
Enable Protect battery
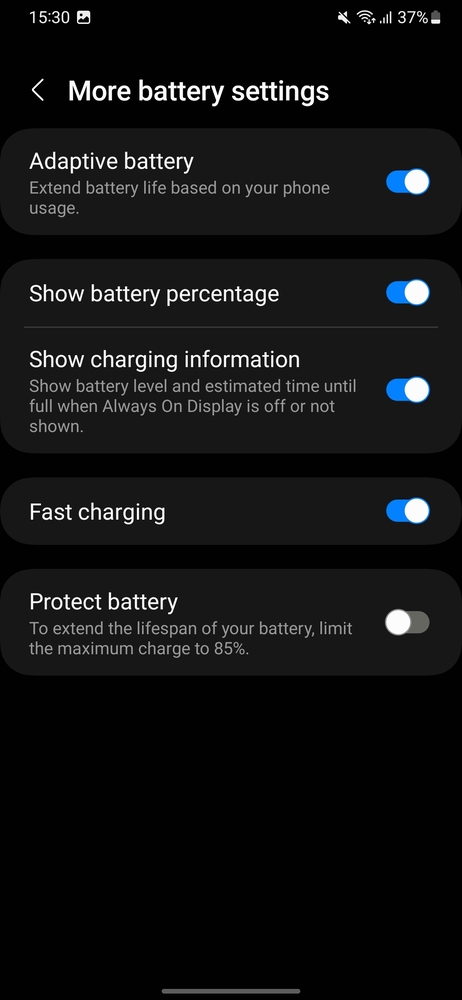click(408, 622)
